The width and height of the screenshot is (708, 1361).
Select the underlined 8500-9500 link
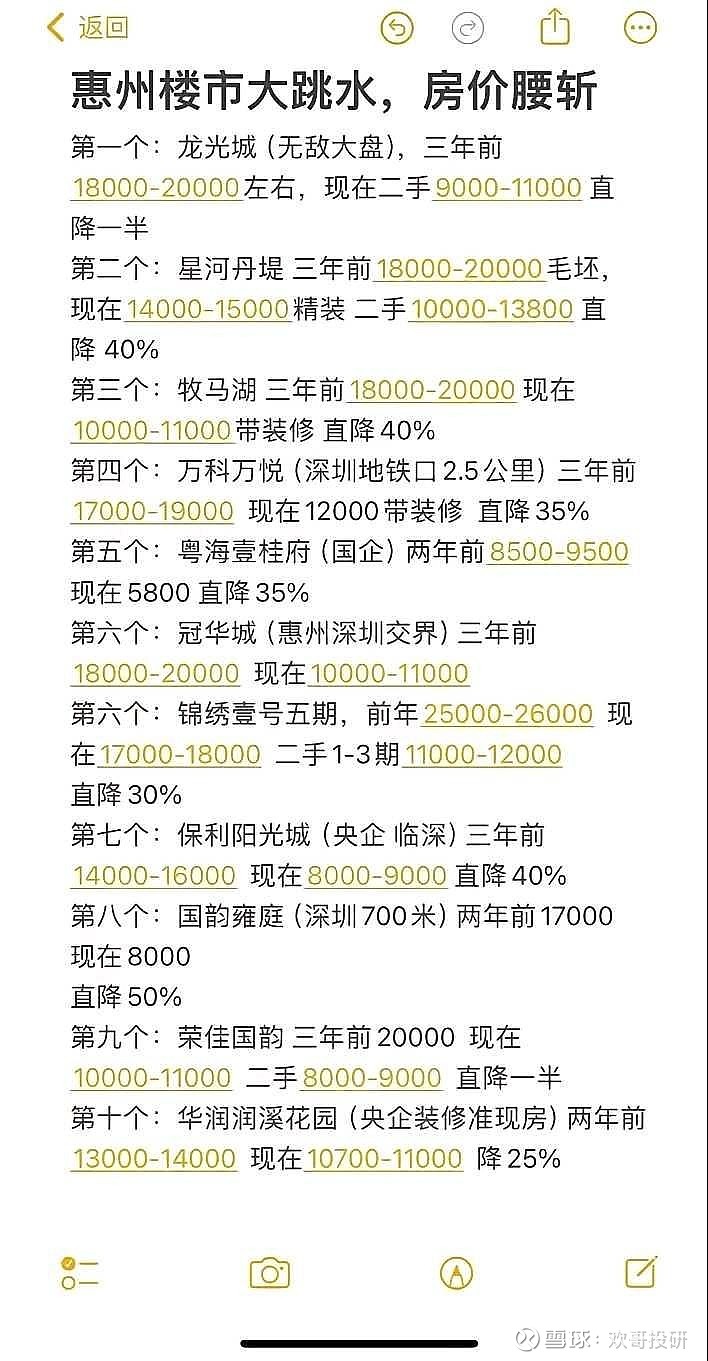[x=558, y=552]
